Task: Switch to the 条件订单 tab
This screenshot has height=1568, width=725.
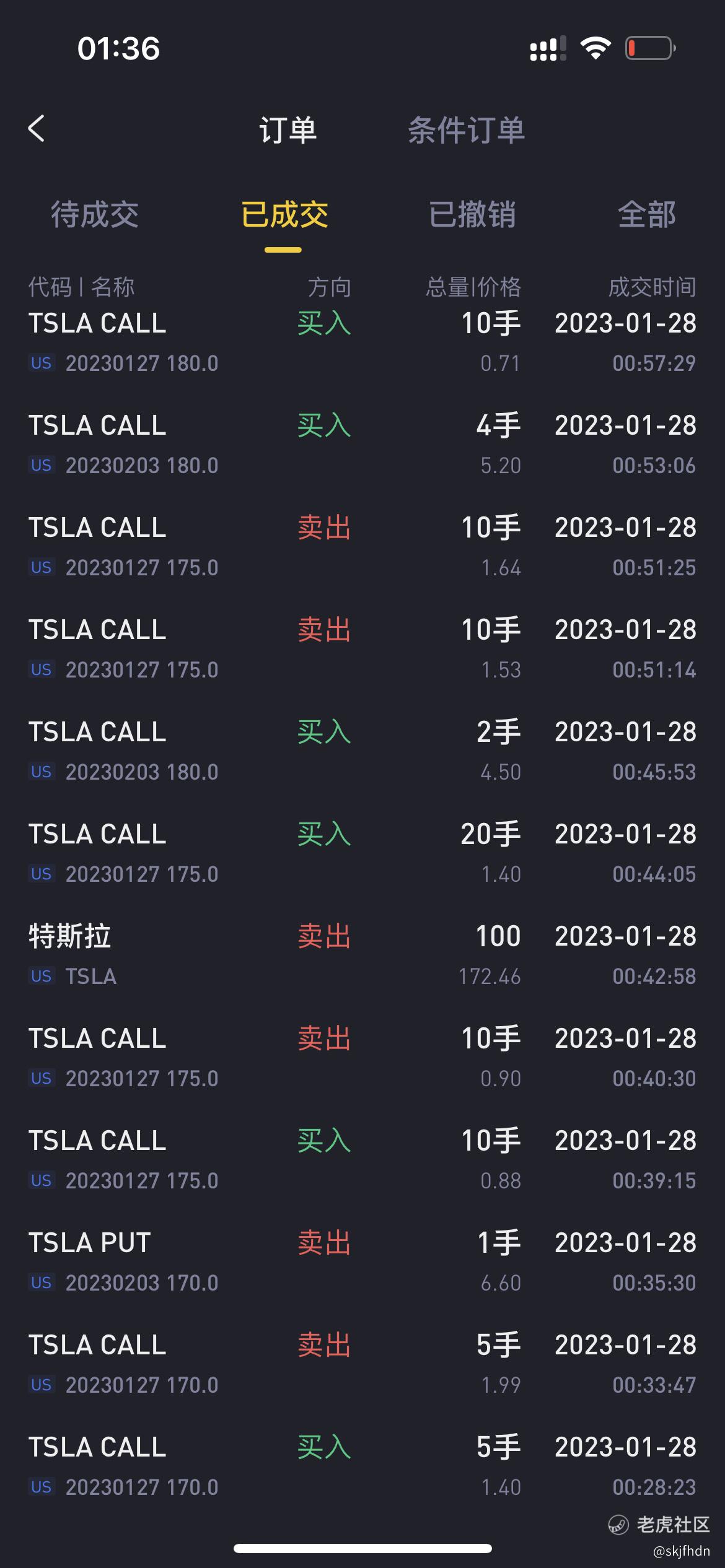Action: pyautogui.click(x=466, y=130)
